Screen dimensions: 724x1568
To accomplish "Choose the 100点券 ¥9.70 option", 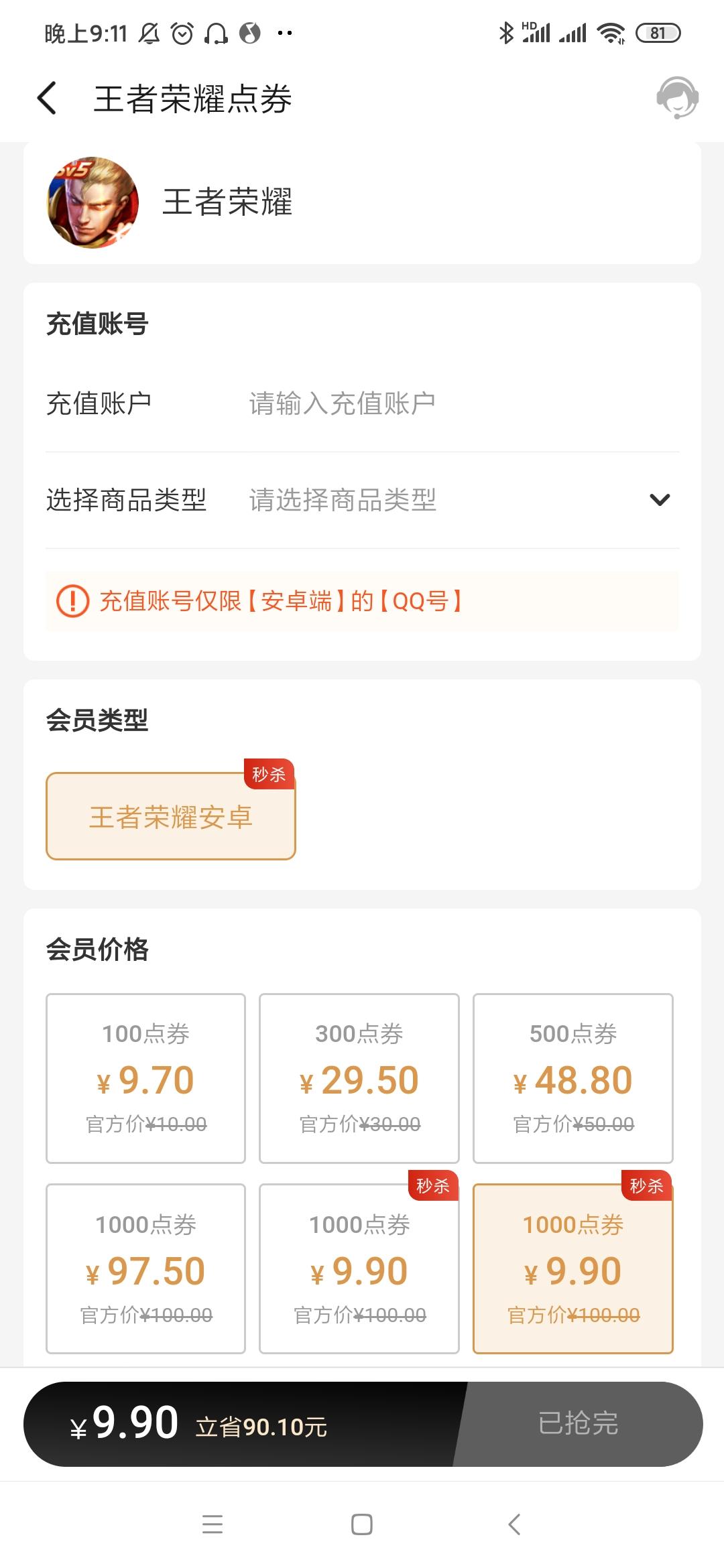I will [x=145, y=1078].
